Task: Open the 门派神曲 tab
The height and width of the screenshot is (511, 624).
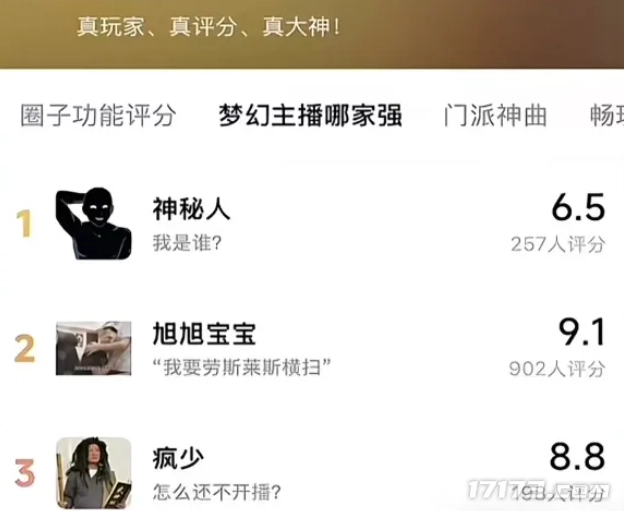Action: pyautogui.click(x=496, y=116)
